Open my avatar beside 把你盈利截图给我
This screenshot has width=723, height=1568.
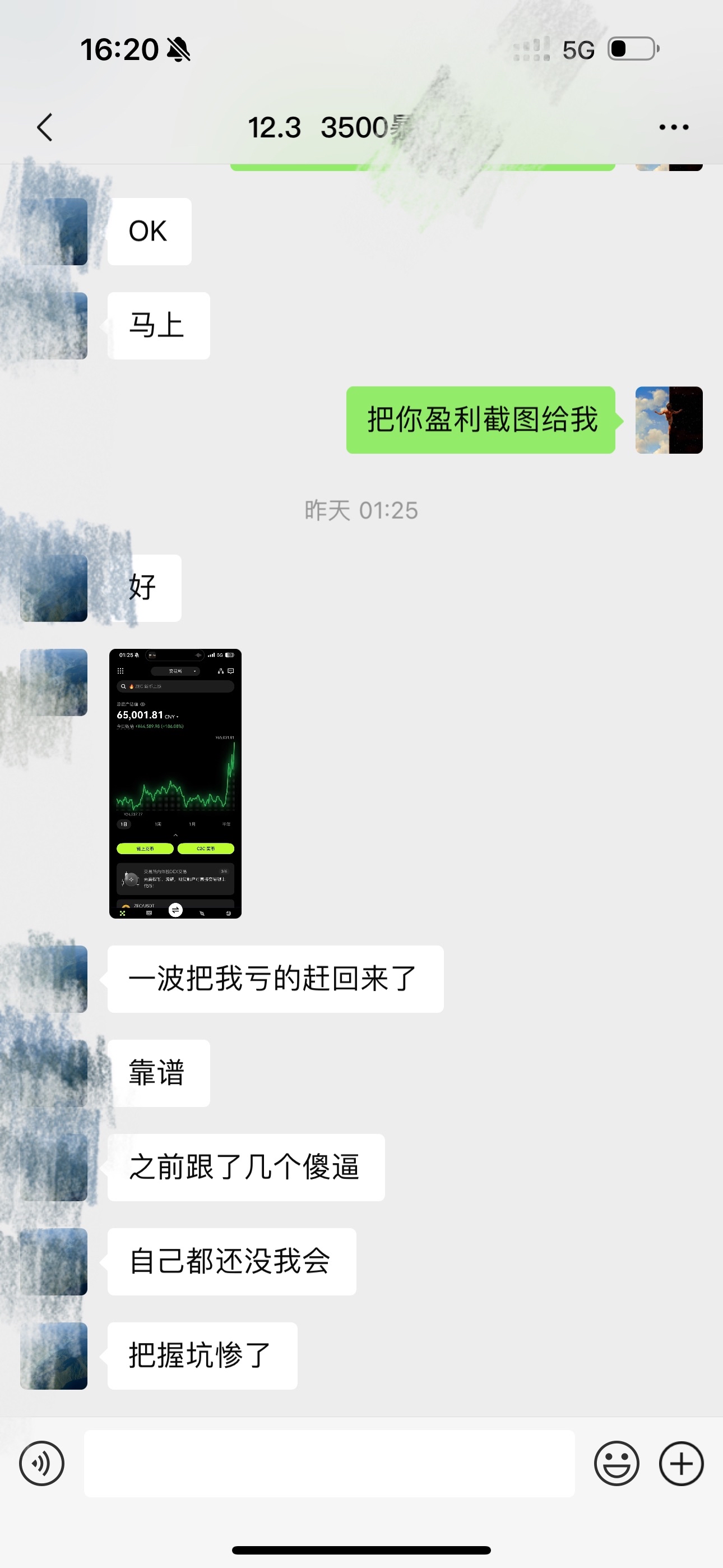coord(668,420)
